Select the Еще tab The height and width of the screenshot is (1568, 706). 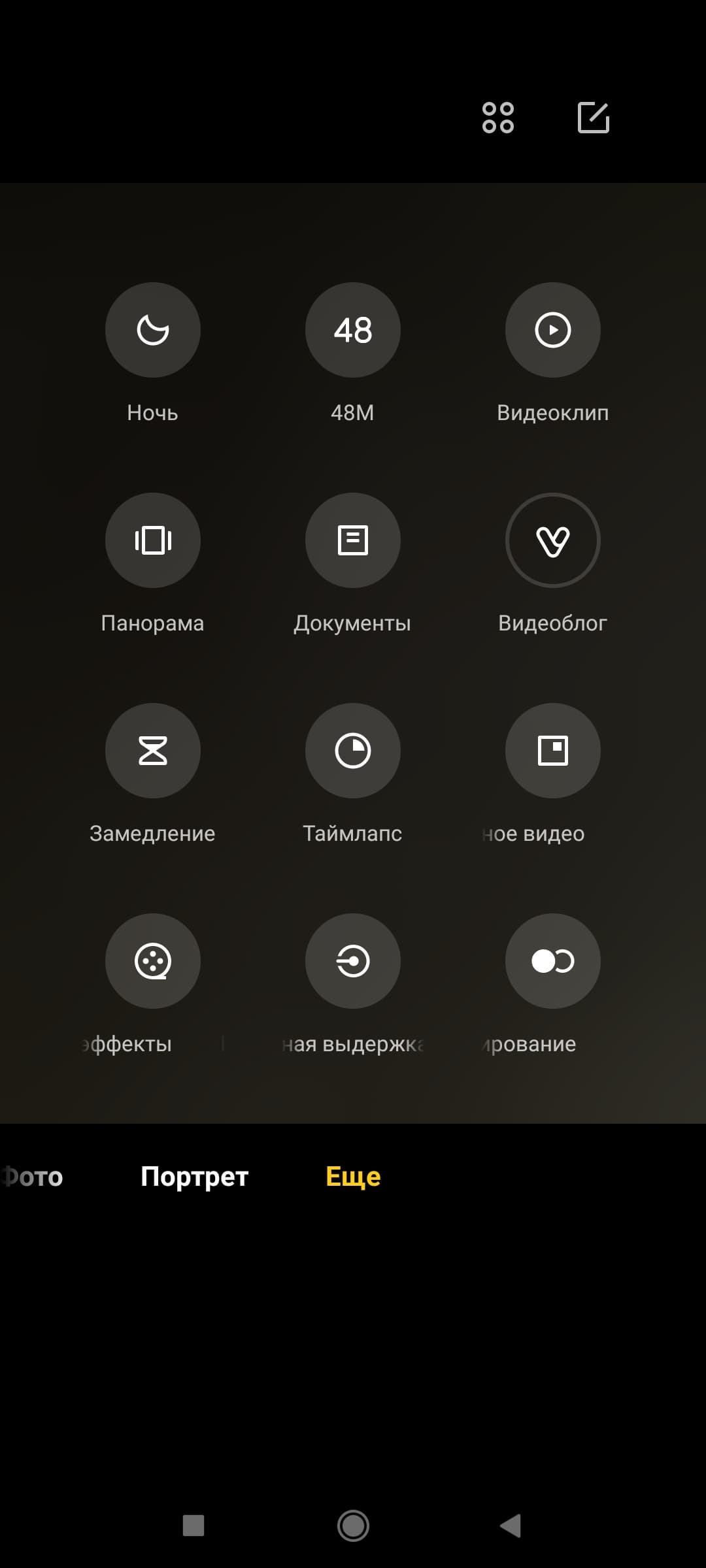(x=353, y=1177)
